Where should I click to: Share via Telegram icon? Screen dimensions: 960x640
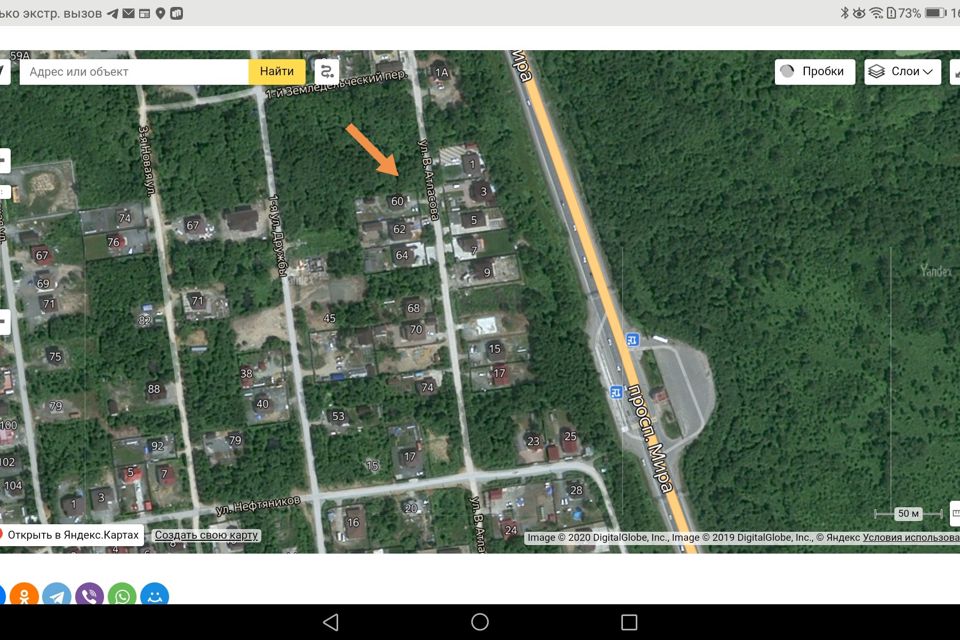[57, 596]
